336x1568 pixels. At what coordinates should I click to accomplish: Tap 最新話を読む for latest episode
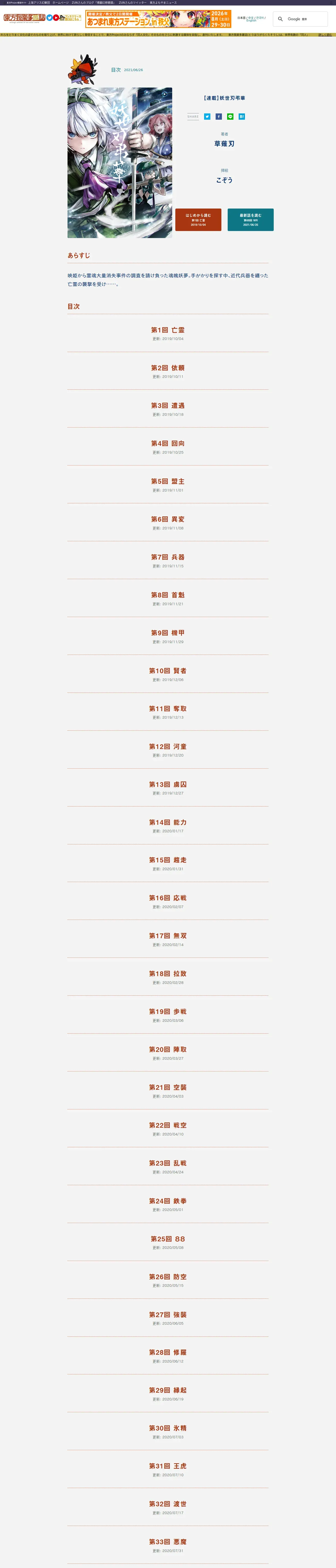click(x=251, y=220)
